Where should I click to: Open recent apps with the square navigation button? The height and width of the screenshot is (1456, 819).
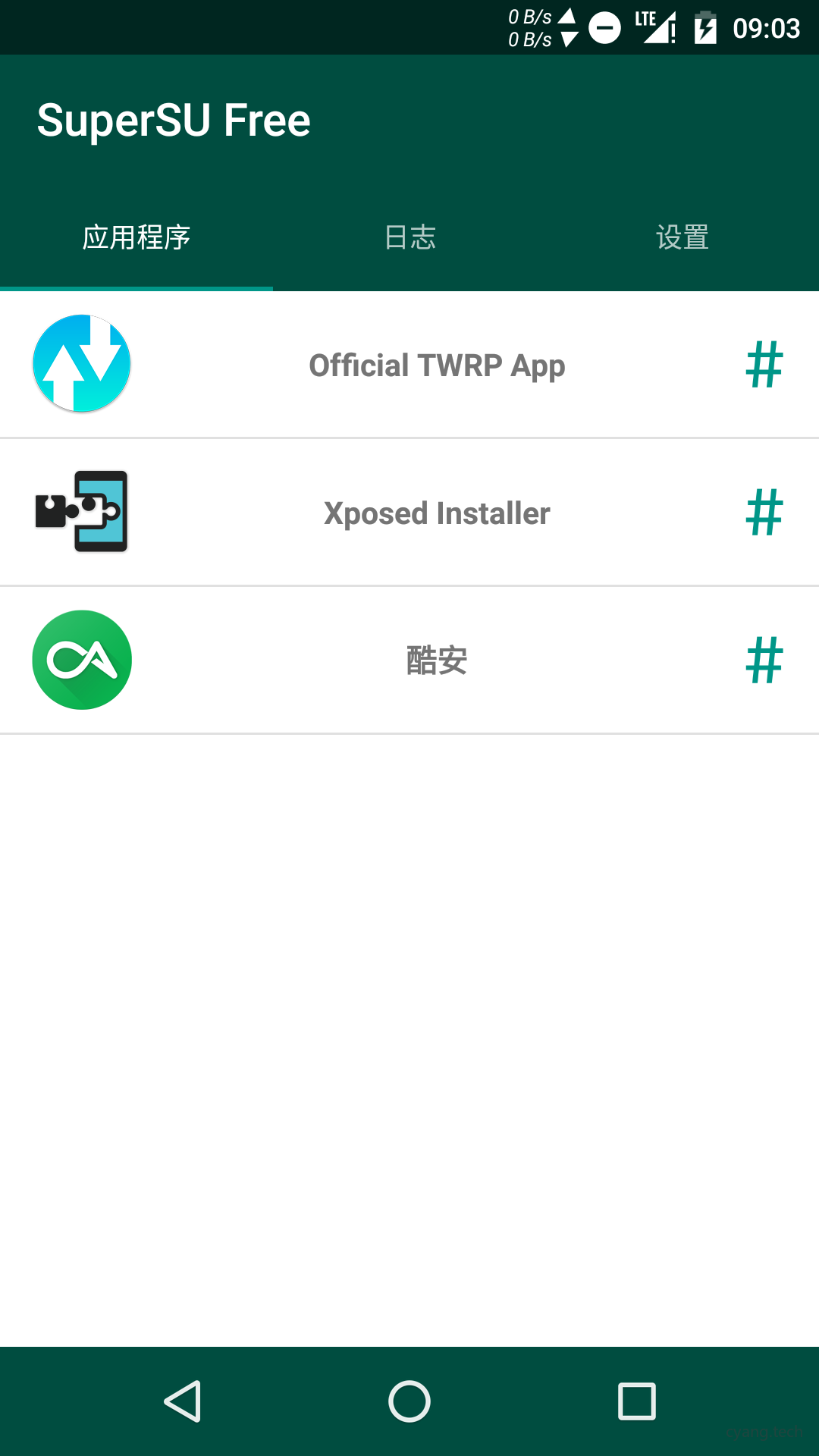tap(635, 1403)
